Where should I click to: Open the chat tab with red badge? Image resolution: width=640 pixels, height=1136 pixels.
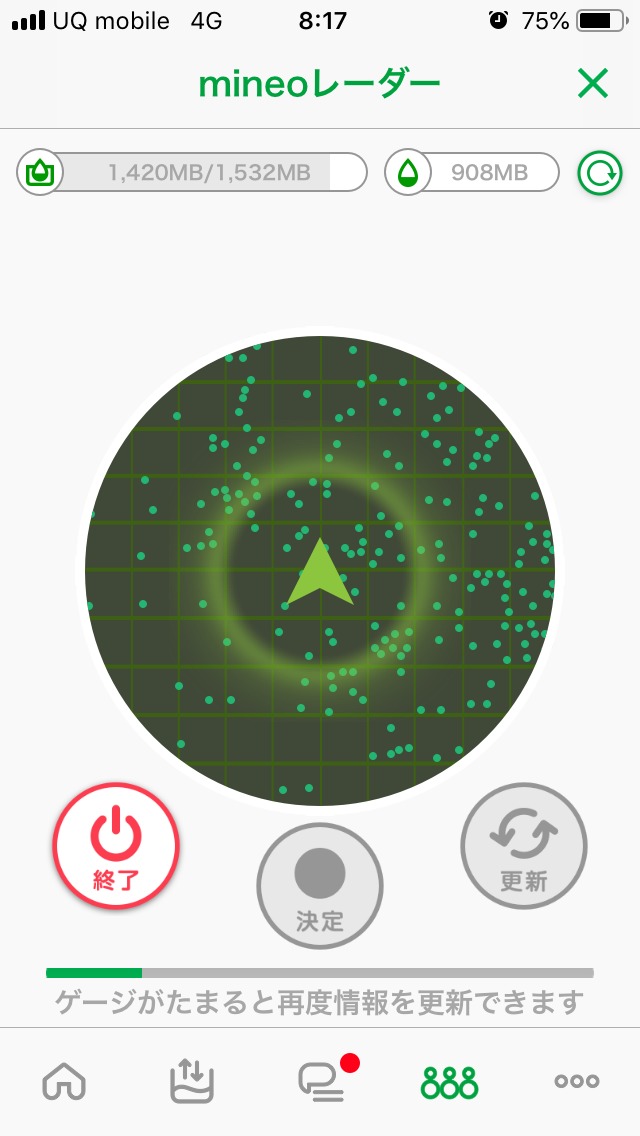click(322, 1081)
